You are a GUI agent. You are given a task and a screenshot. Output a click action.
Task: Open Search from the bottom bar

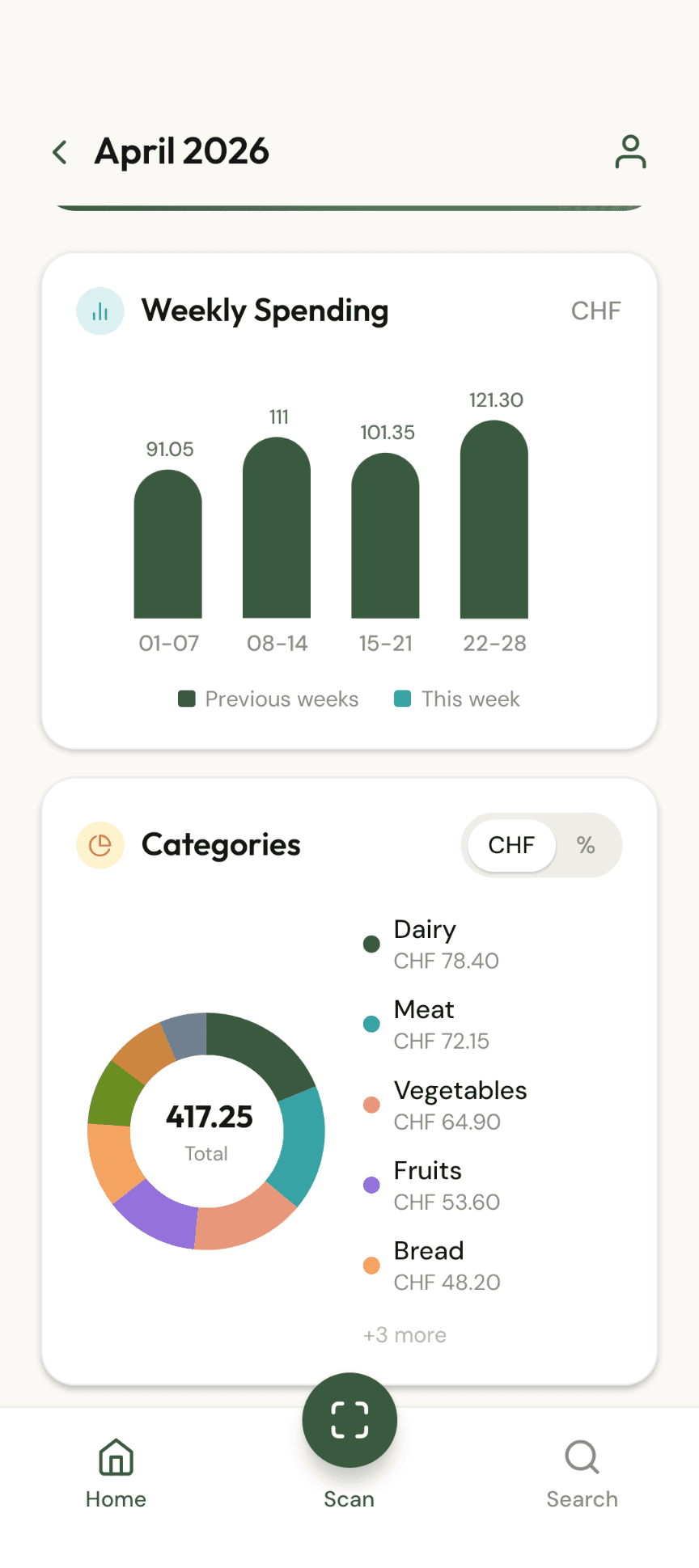tap(582, 1456)
